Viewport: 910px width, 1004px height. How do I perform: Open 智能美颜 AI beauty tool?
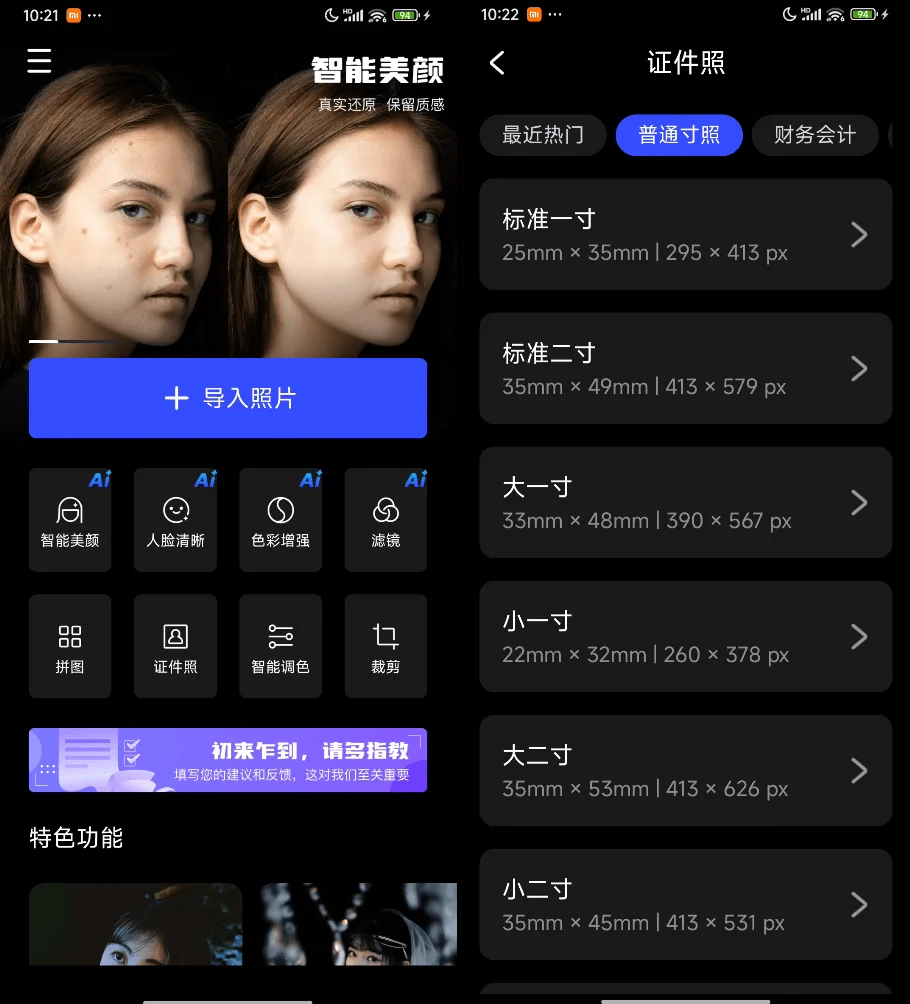click(x=70, y=520)
